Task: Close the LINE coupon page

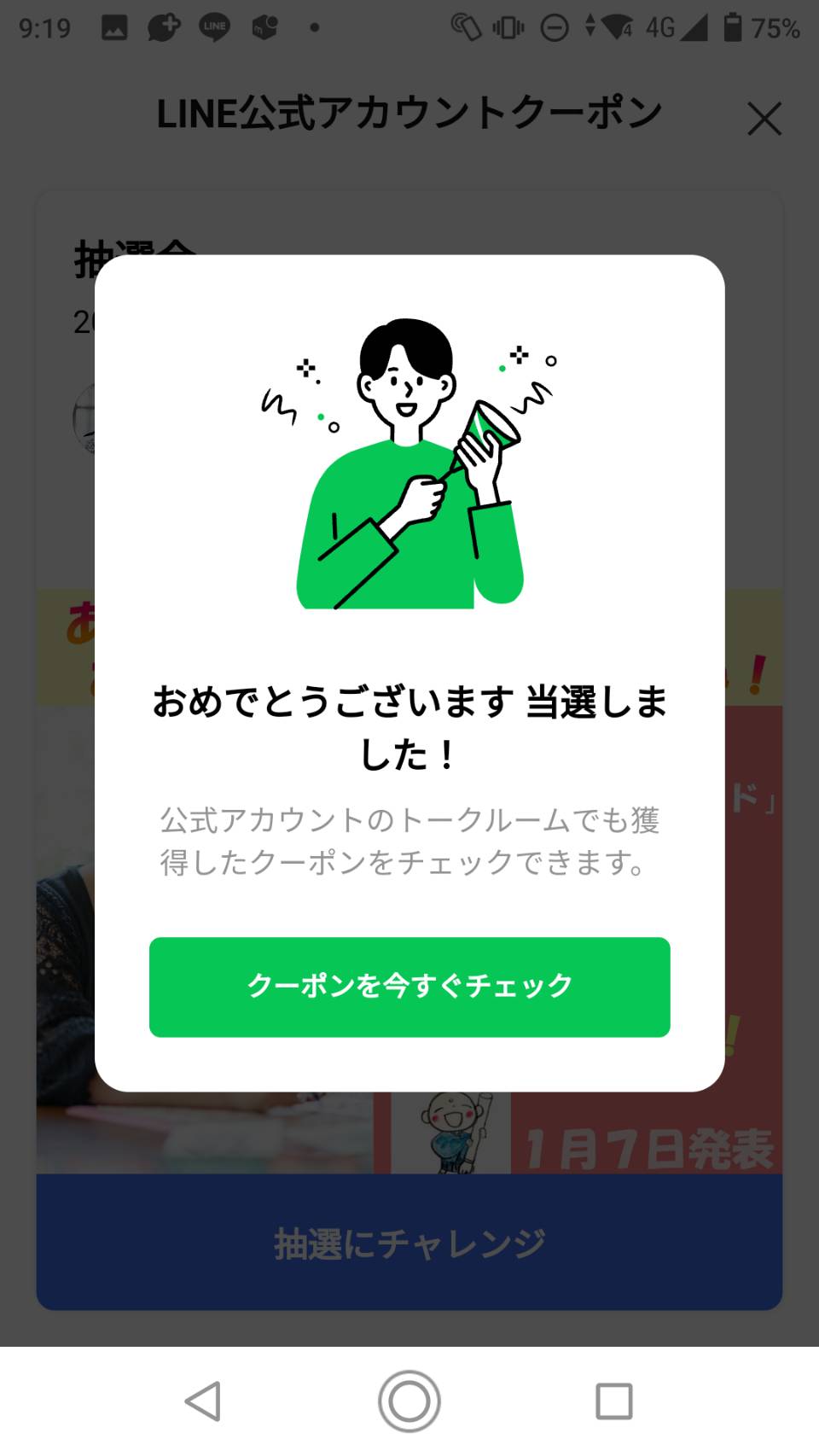Action: click(764, 119)
